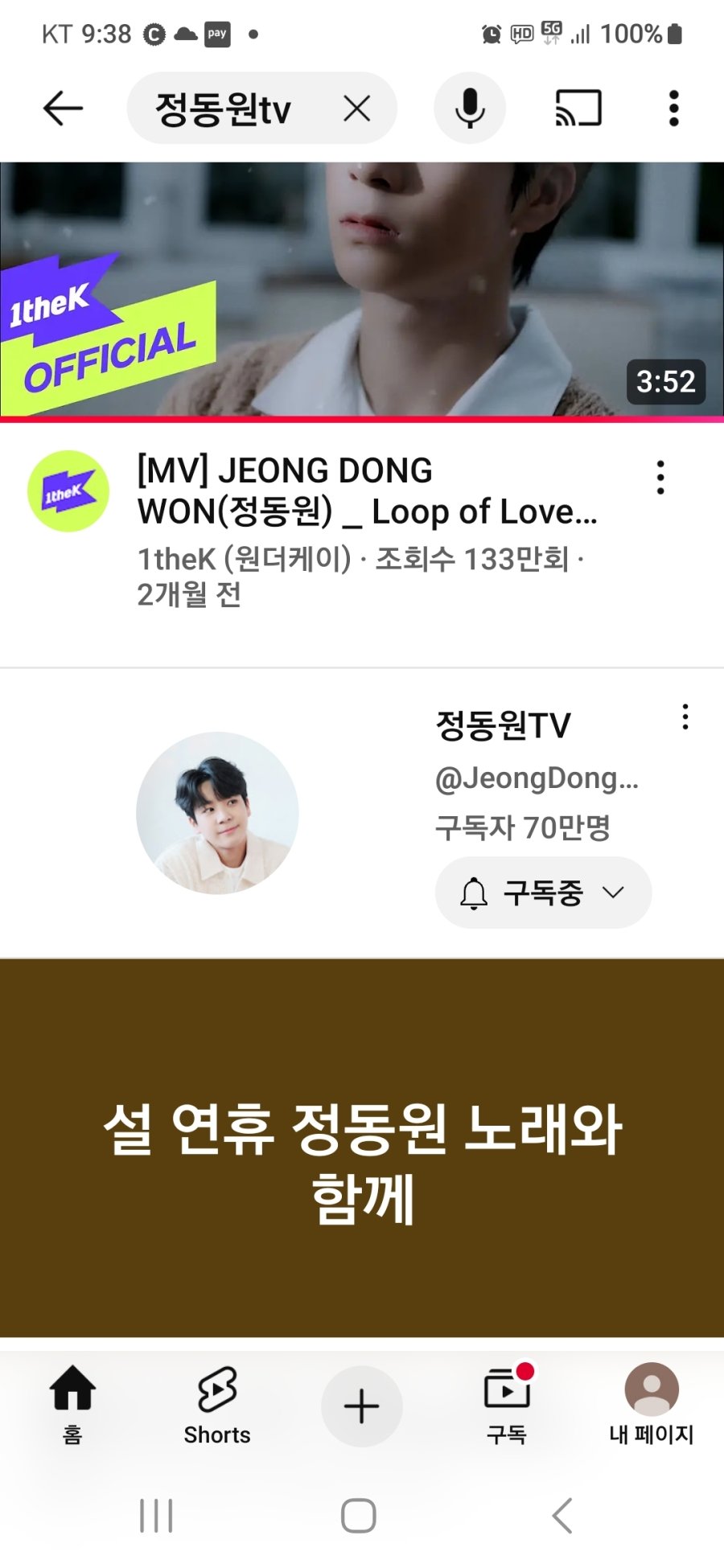
Task: Open options for the JEONG DONG WON MV
Action: click(660, 478)
